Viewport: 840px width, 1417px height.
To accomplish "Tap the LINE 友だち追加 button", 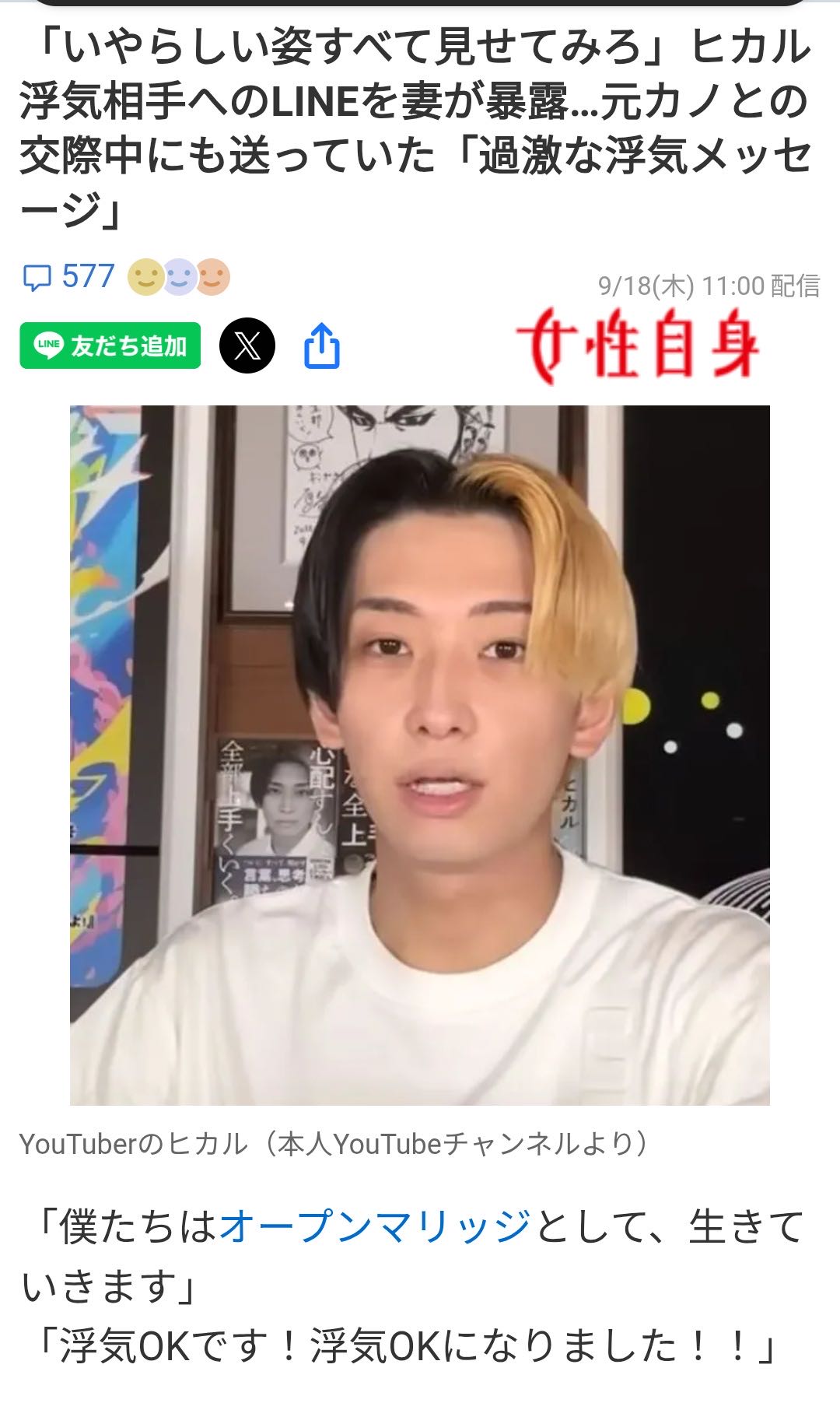I will 110,345.
